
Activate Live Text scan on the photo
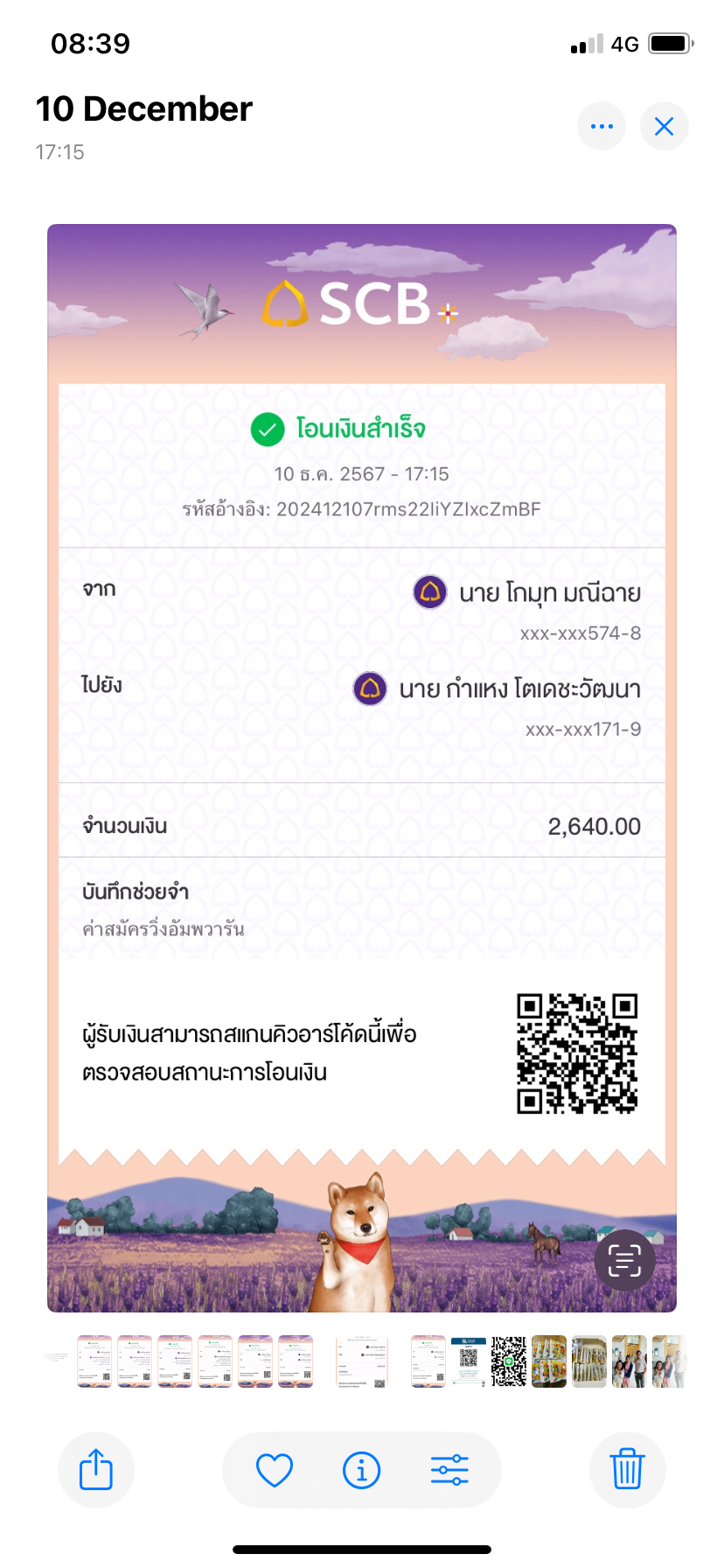[624, 1260]
